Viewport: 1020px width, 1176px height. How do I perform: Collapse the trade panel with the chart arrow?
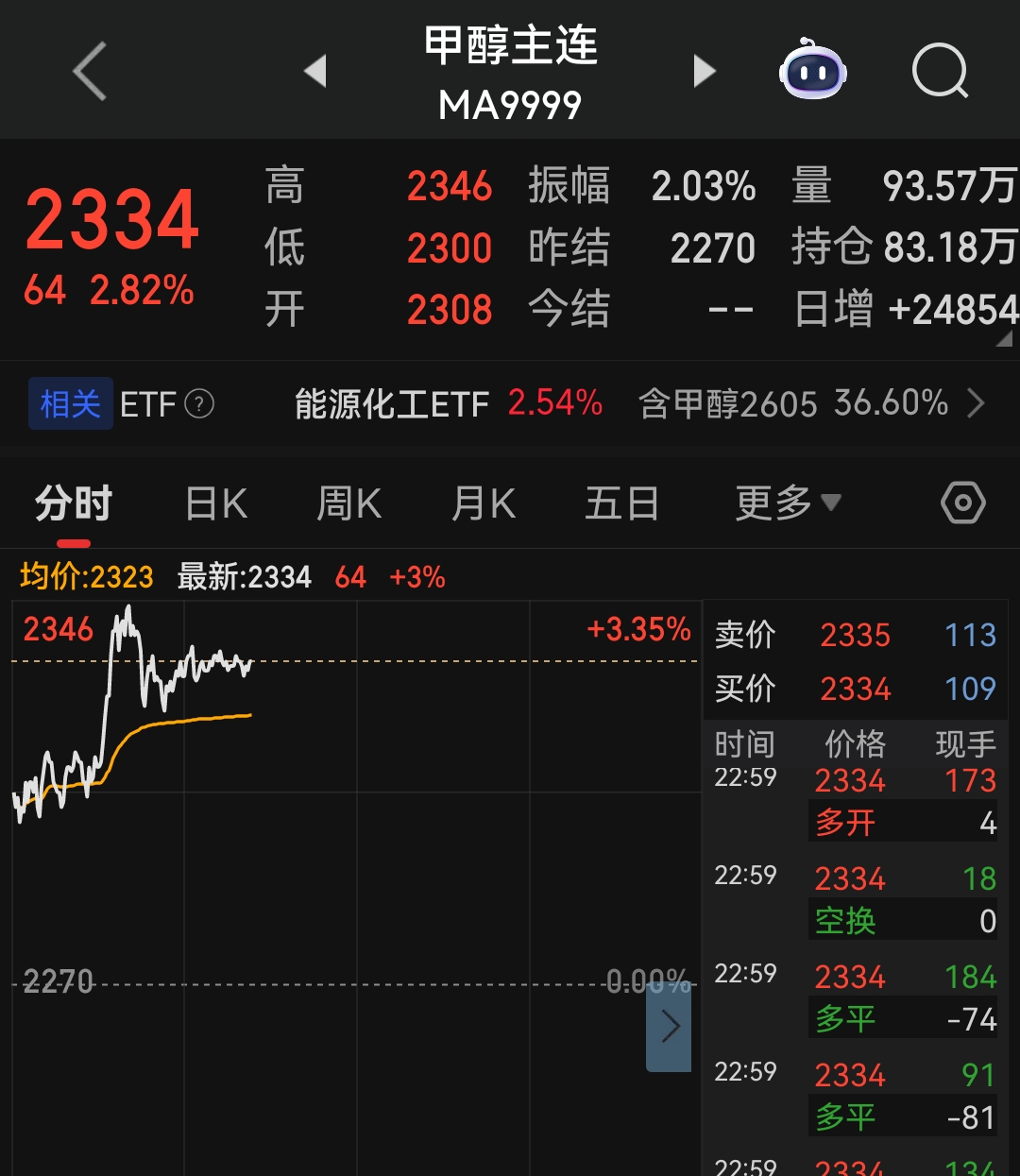[x=670, y=1027]
